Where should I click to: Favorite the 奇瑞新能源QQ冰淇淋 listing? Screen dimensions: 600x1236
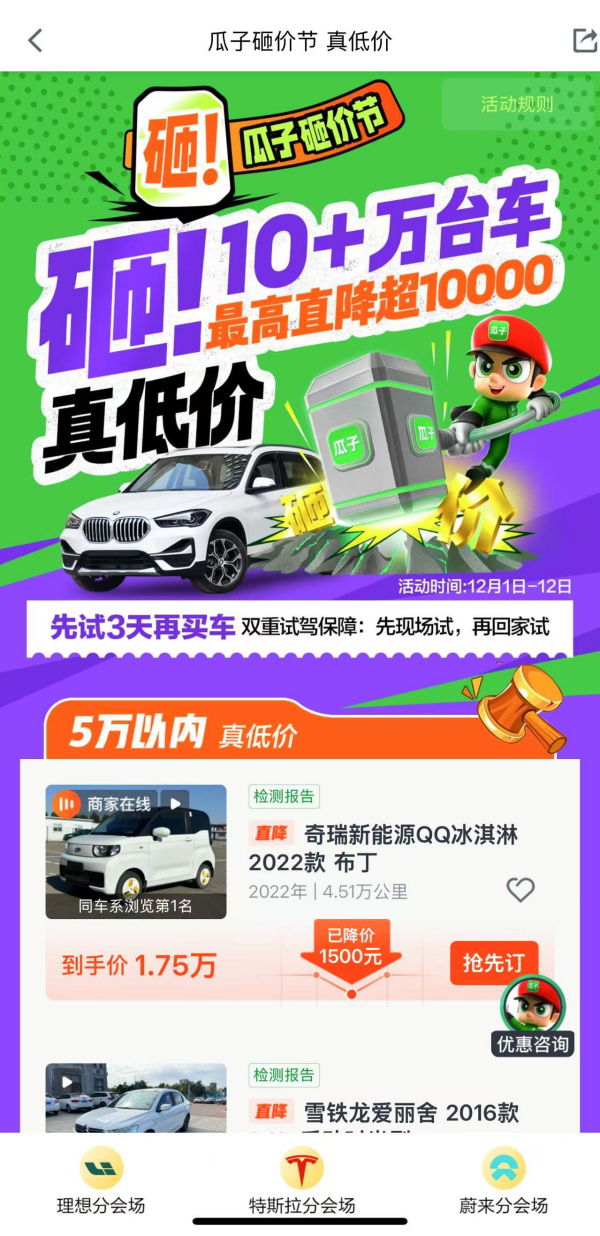(x=520, y=889)
